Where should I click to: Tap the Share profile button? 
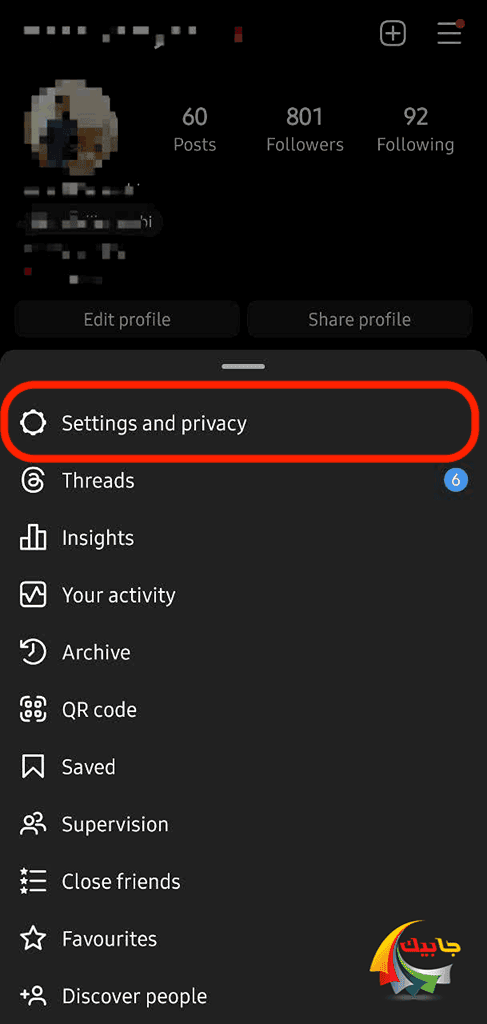pyautogui.click(x=360, y=319)
